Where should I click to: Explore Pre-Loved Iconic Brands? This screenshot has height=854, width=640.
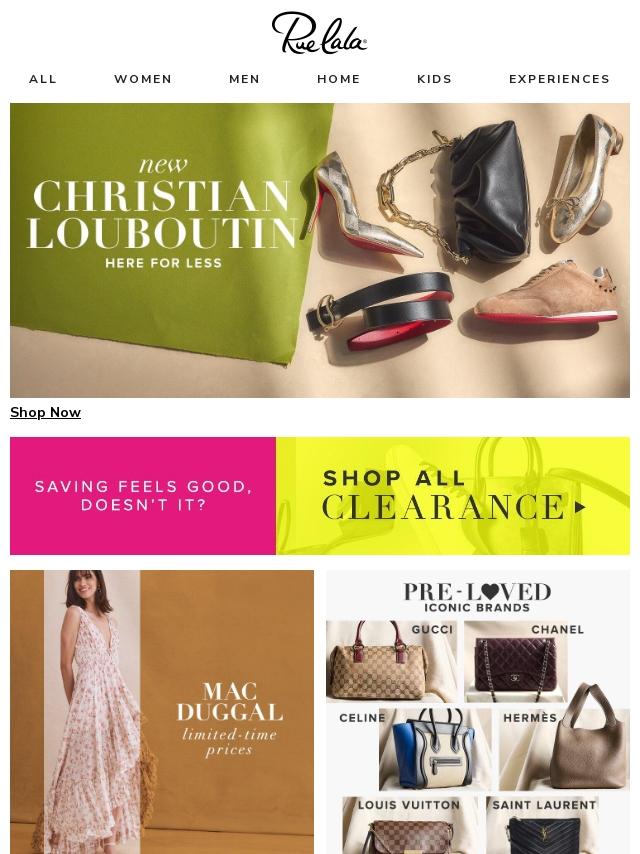click(478, 711)
